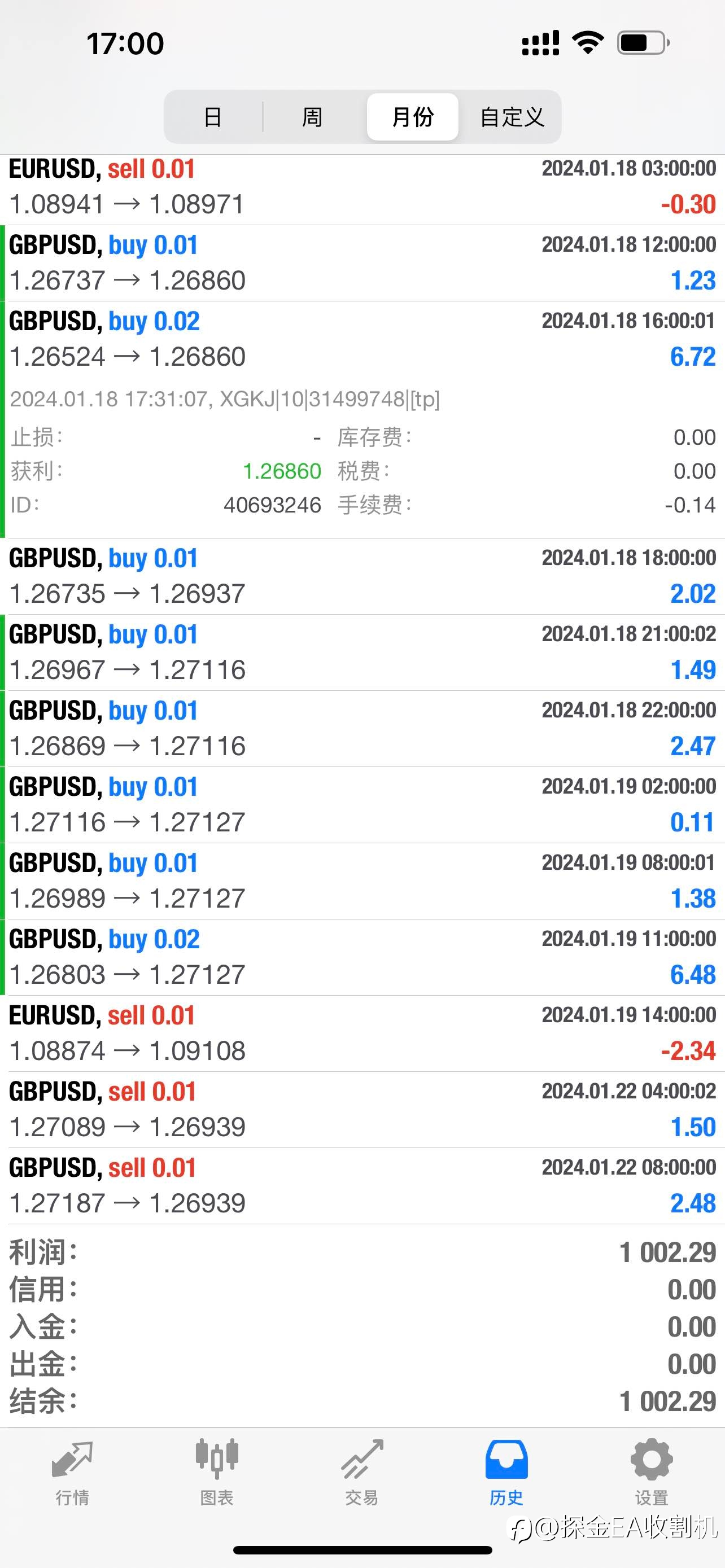Screen dimensions: 725x1568
Task: Expand GBPUSD buy 0.02 trade with 6.48 profit
Action: [x=362, y=957]
